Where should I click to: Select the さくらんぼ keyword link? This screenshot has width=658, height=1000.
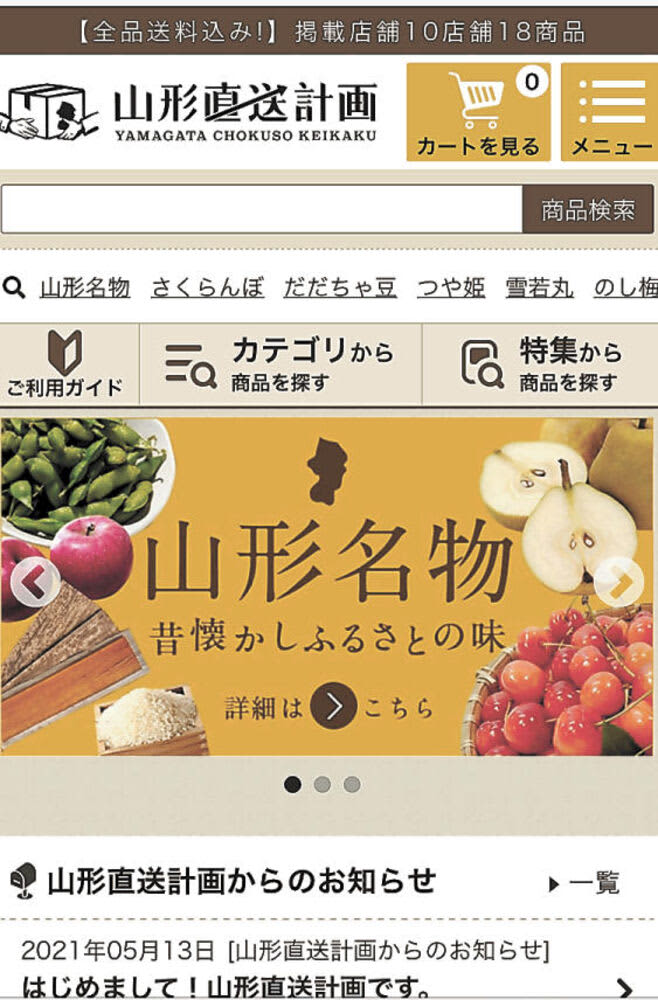coord(208,288)
